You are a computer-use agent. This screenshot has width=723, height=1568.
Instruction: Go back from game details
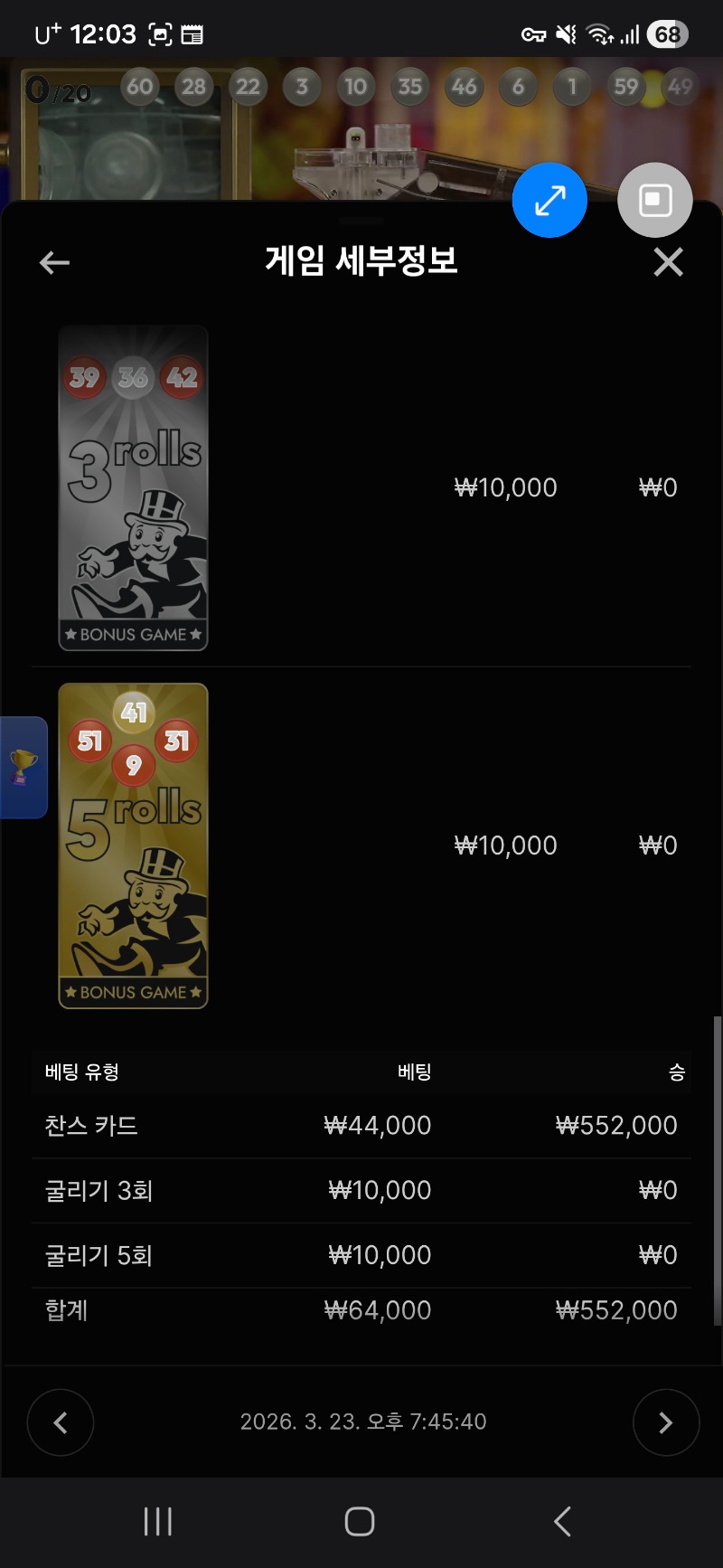click(55, 263)
